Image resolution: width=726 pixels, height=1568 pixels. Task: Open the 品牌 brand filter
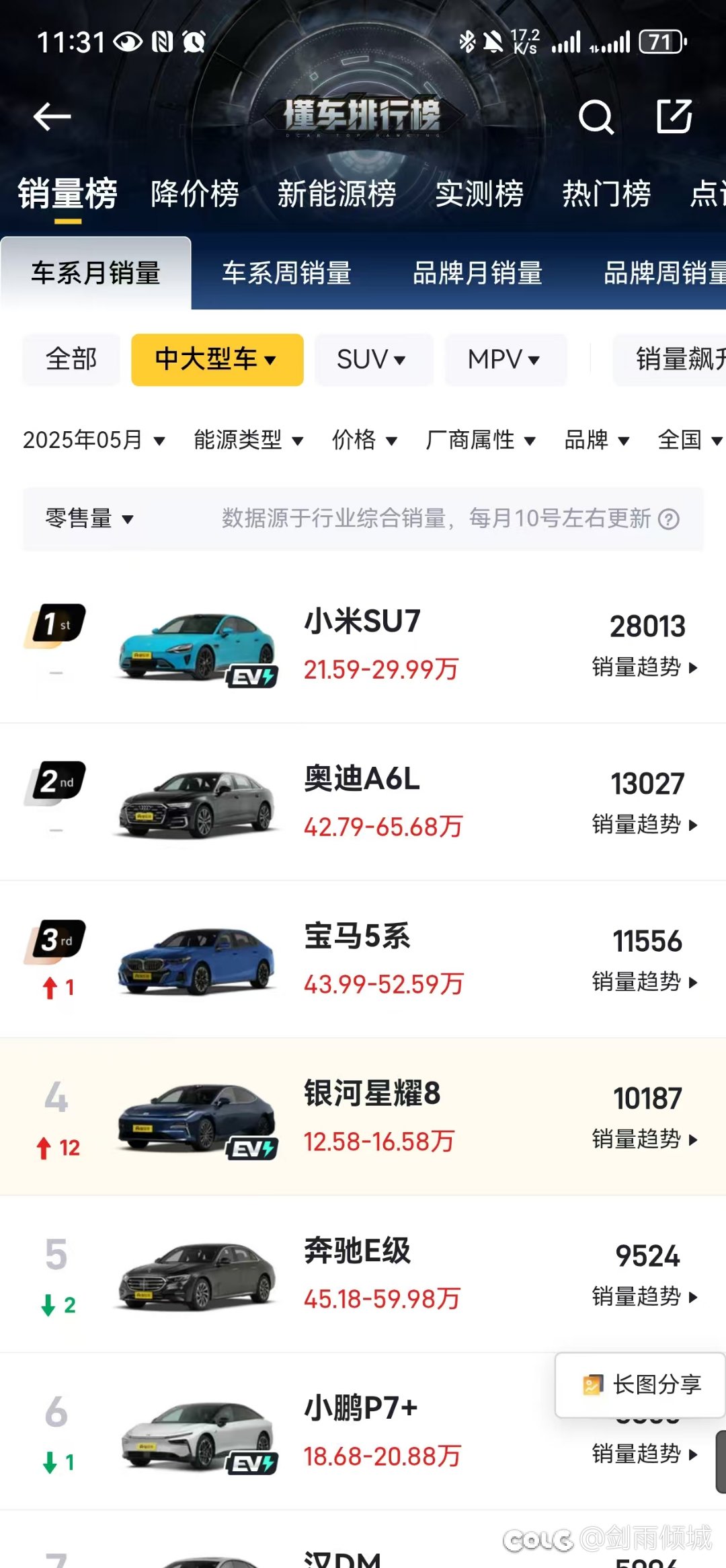597,440
